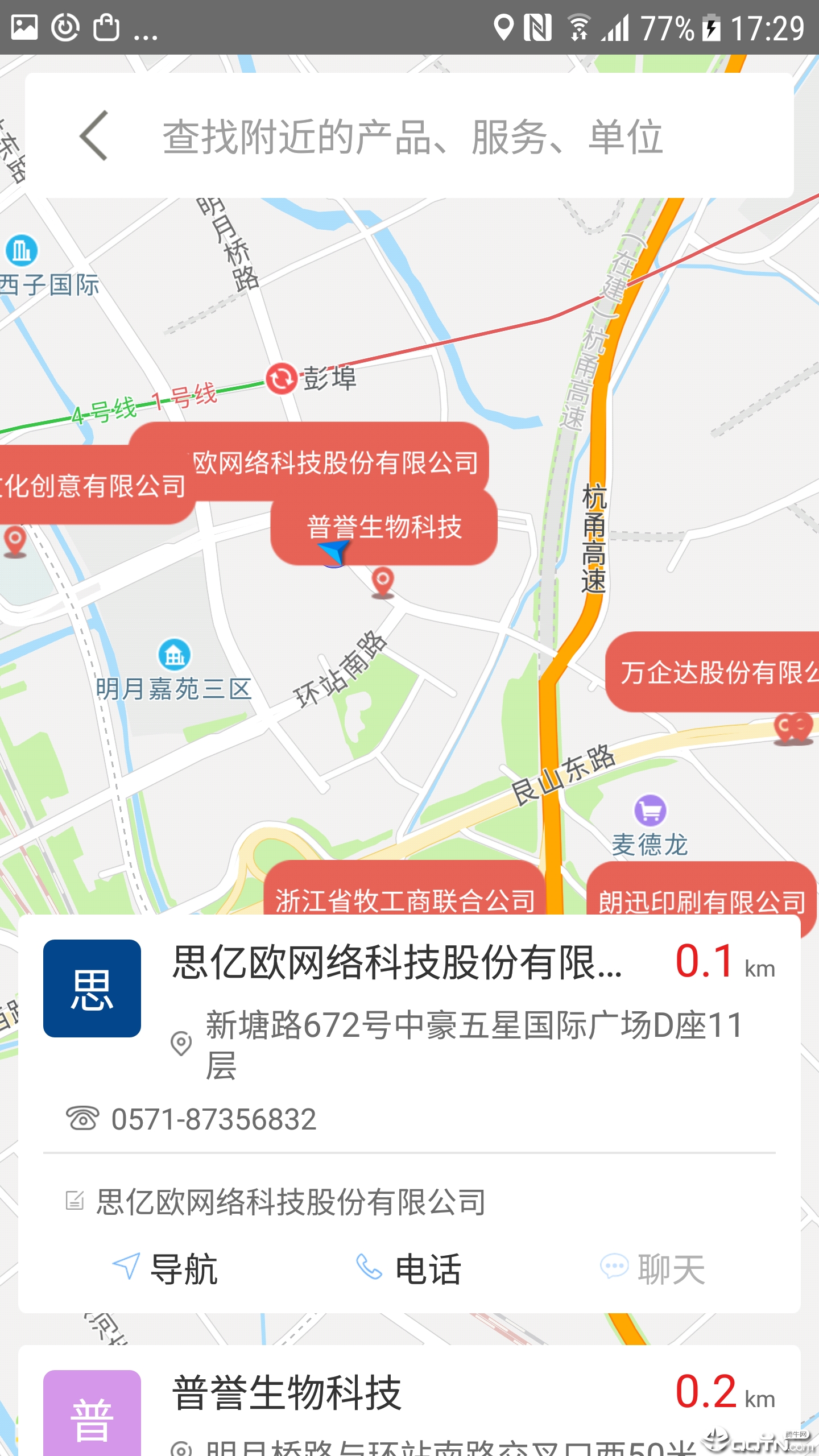Open the 化创意有限公司 map bubble
Image resolution: width=819 pixels, height=1456 pixels.
click(94, 485)
